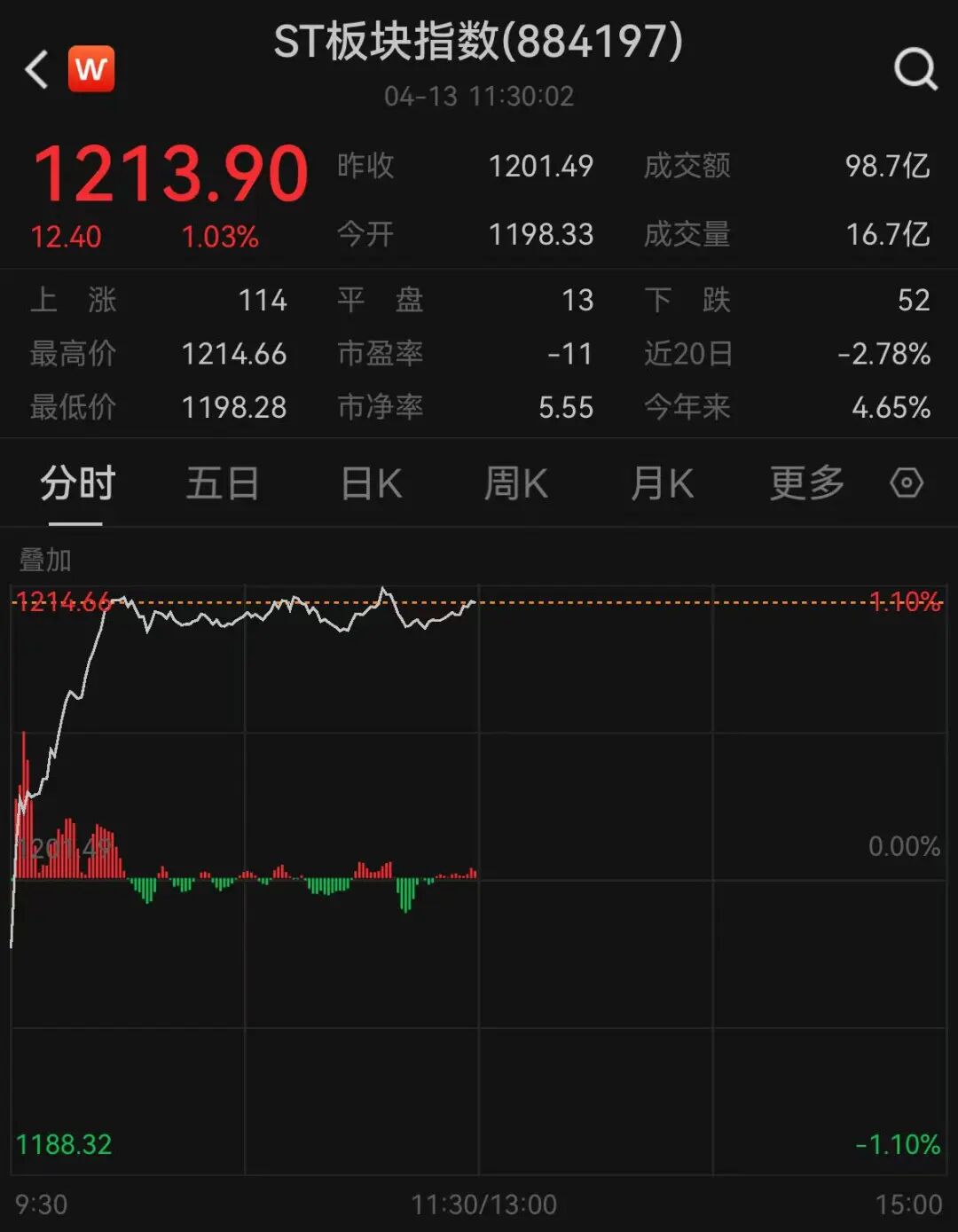This screenshot has width=958, height=1232.
Task: Open the search magnifier icon
Action: pyautogui.click(x=915, y=69)
